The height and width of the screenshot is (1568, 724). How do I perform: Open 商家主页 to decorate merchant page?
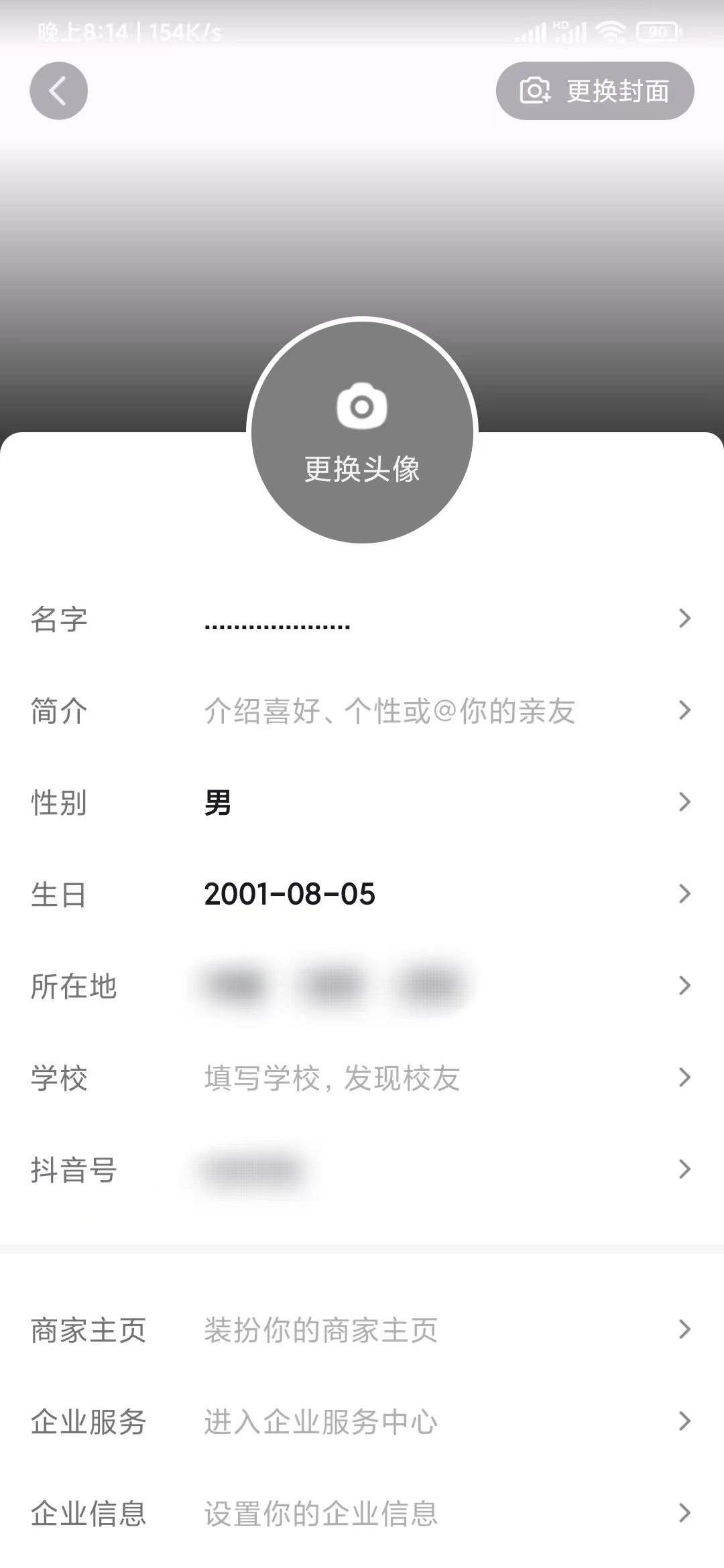click(362, 1330)
